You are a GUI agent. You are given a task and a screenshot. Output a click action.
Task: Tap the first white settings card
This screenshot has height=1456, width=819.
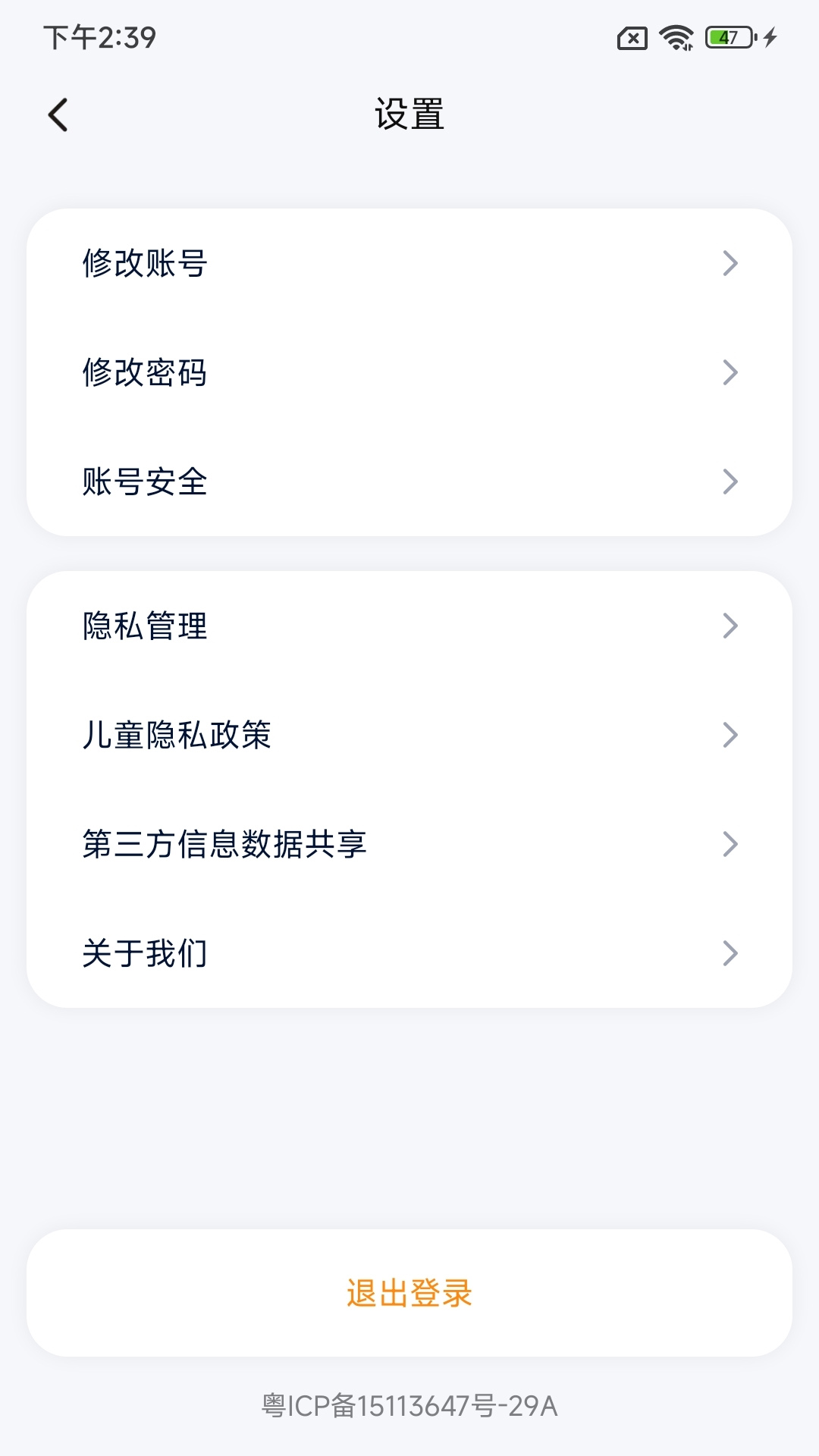coord(409,372)
